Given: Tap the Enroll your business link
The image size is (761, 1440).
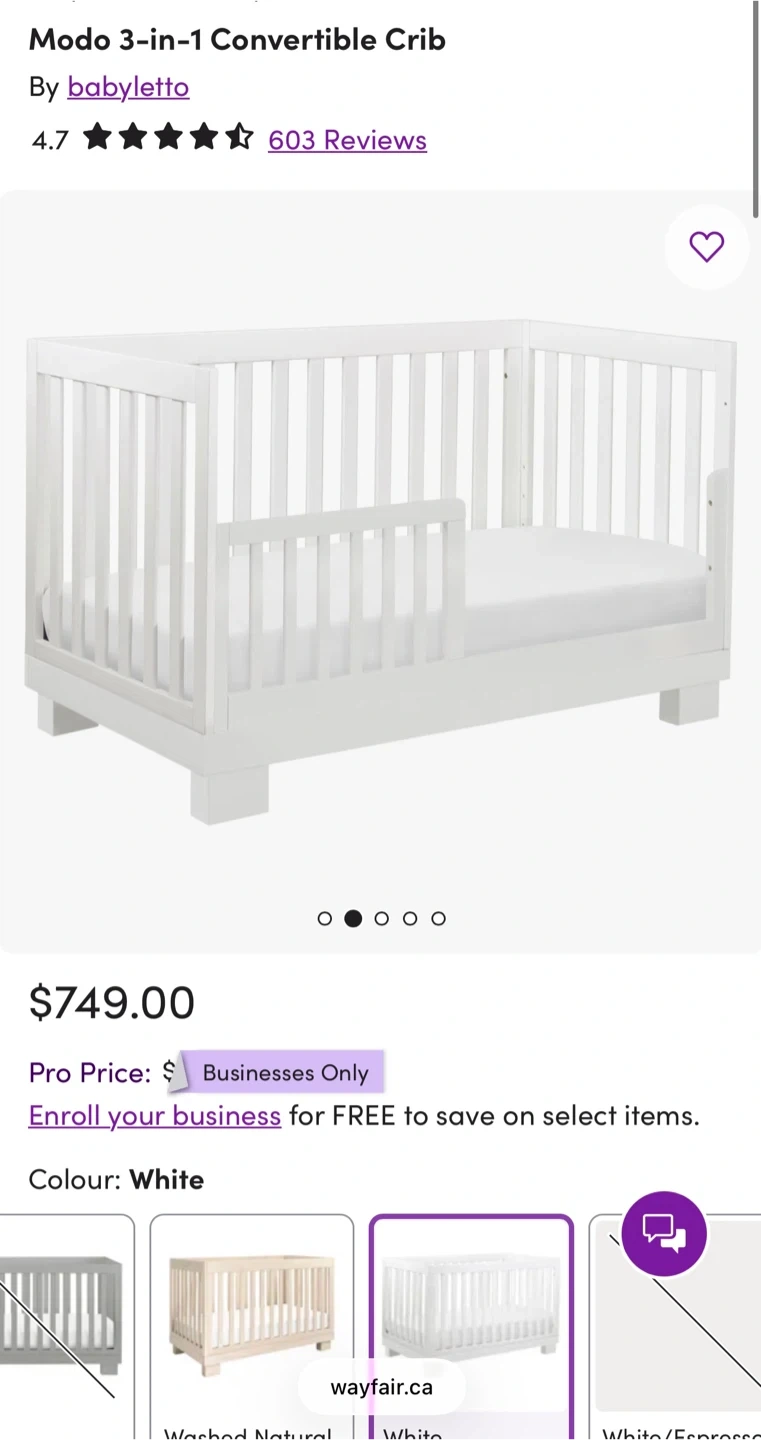Looking at the screenshot, I should [154, 1115].
